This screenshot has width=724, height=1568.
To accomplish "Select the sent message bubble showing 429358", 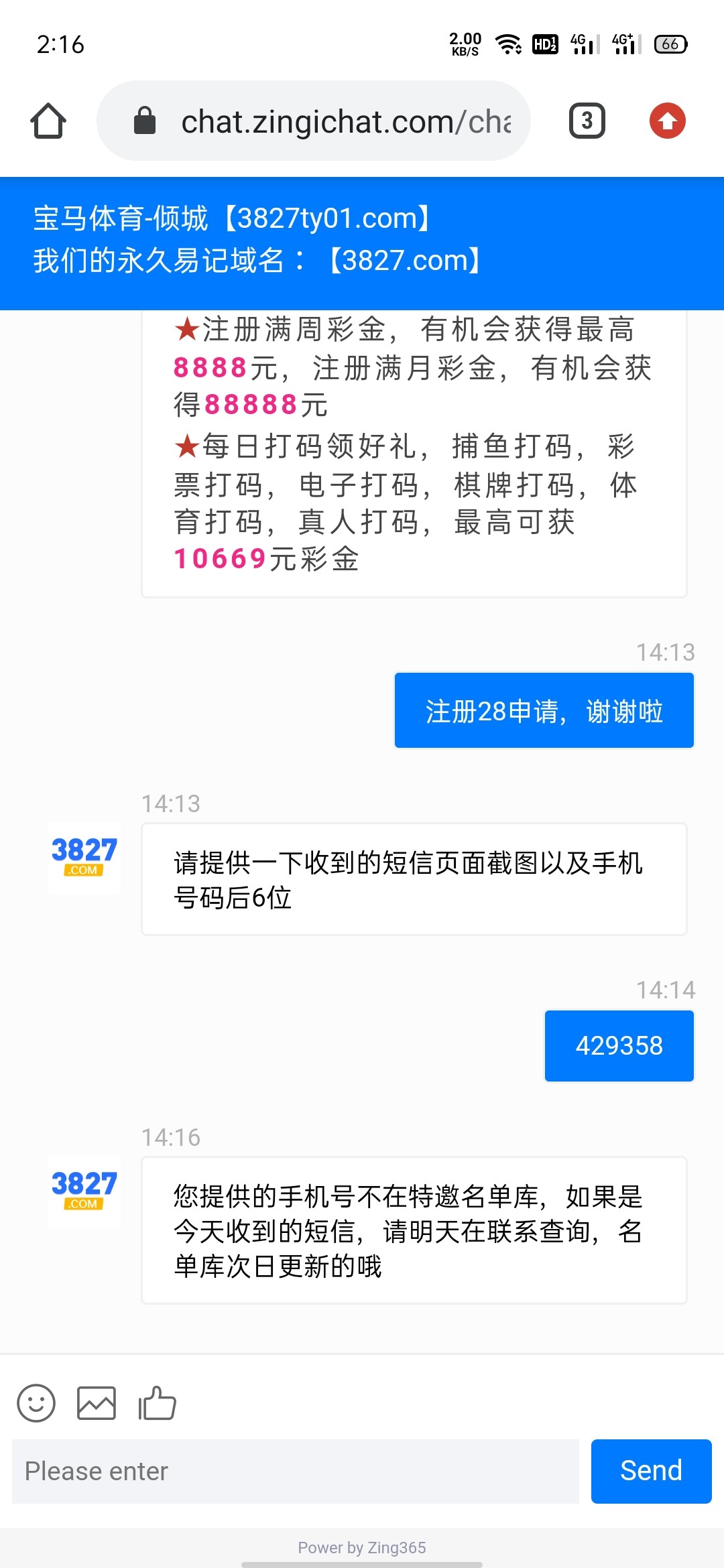I will [x=618, y=1045].
